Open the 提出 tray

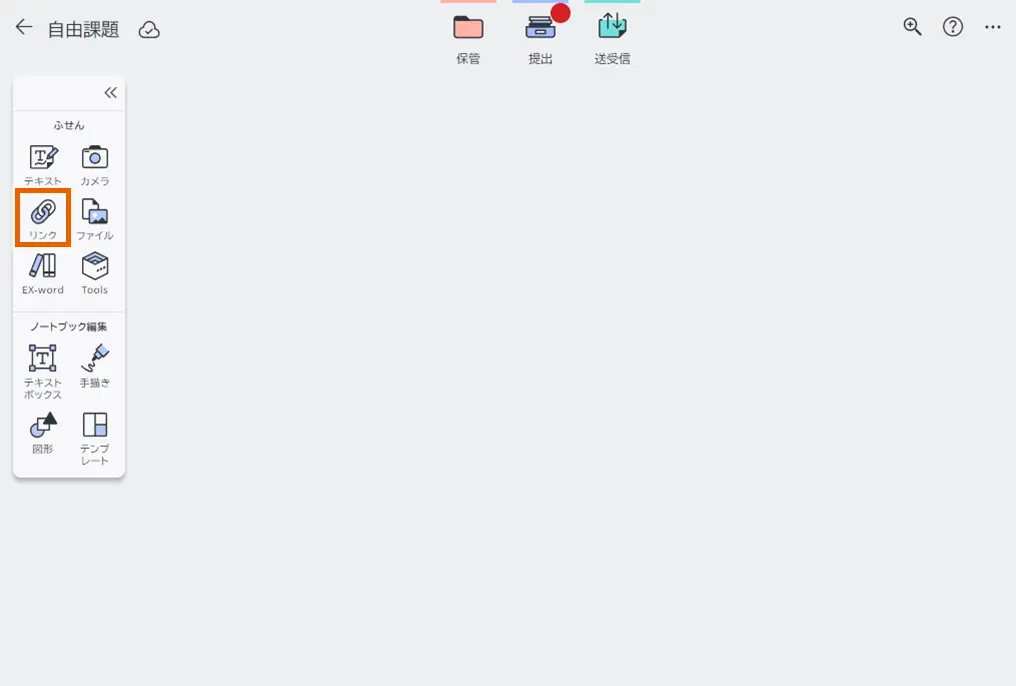(x=540, y=37)
